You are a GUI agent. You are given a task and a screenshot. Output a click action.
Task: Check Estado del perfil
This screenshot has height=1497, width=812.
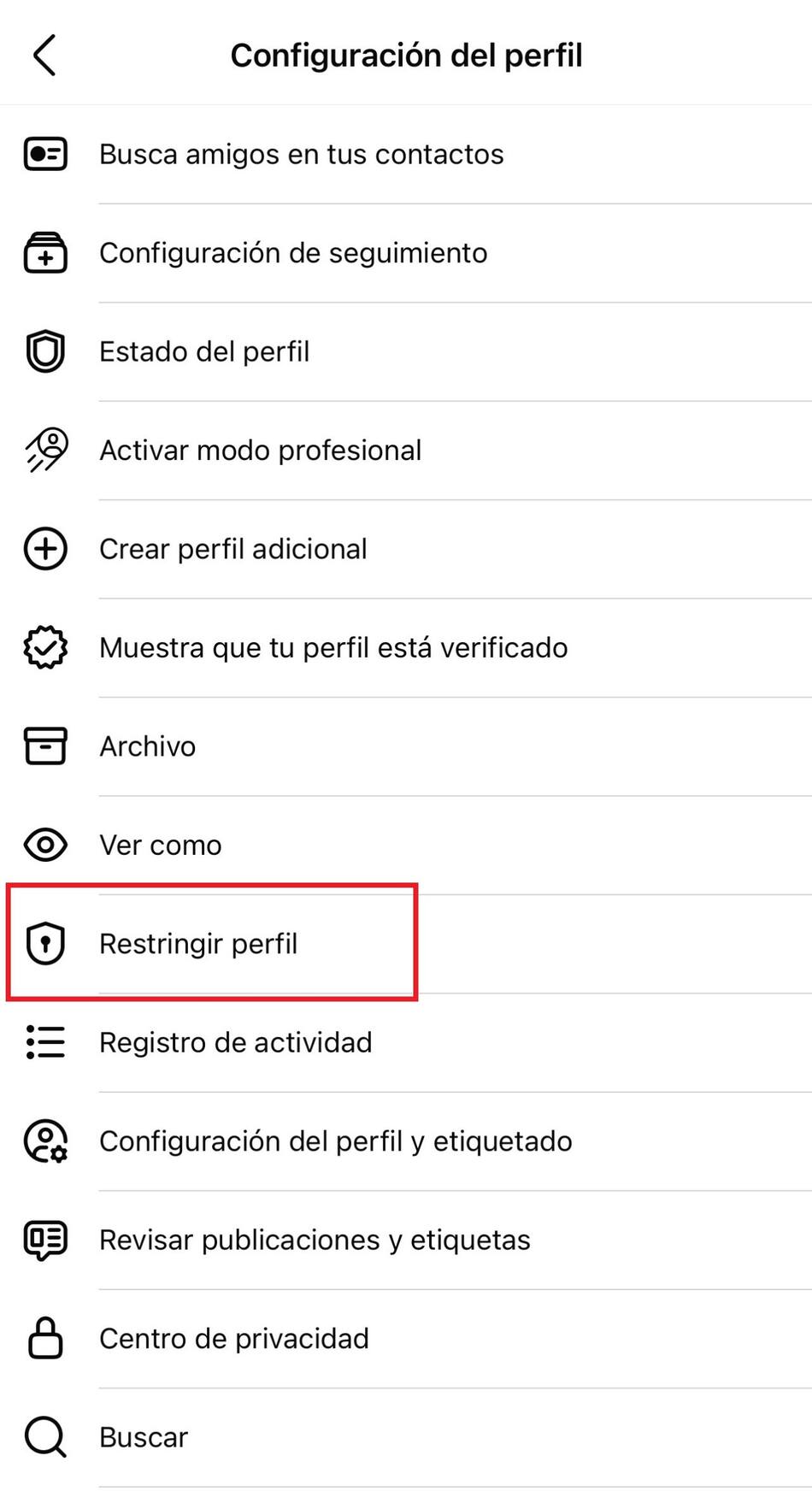[x=204, y=351]
